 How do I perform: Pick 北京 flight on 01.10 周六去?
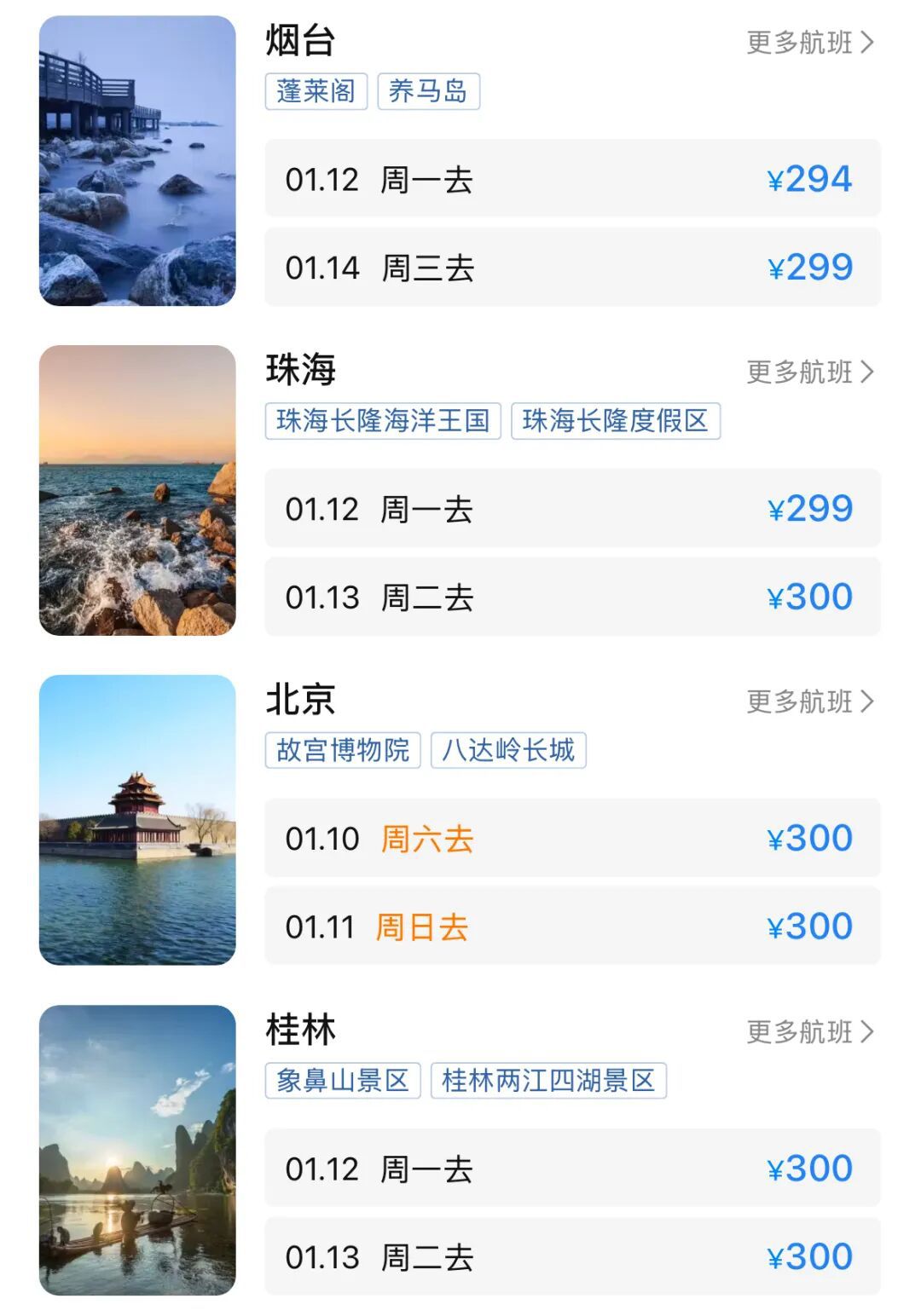572,838
